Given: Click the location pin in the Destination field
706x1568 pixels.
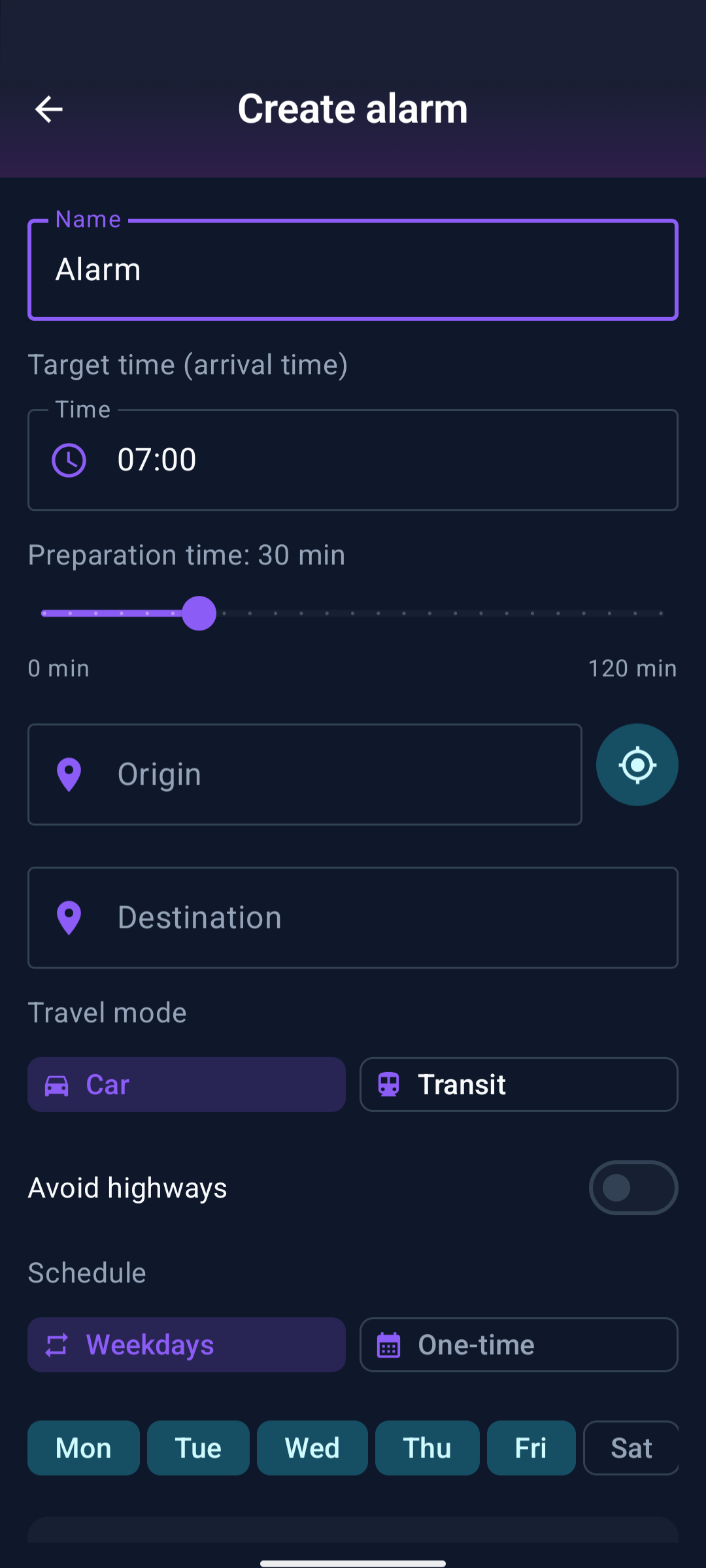Looking at the screenshot, I should [69, 917].
